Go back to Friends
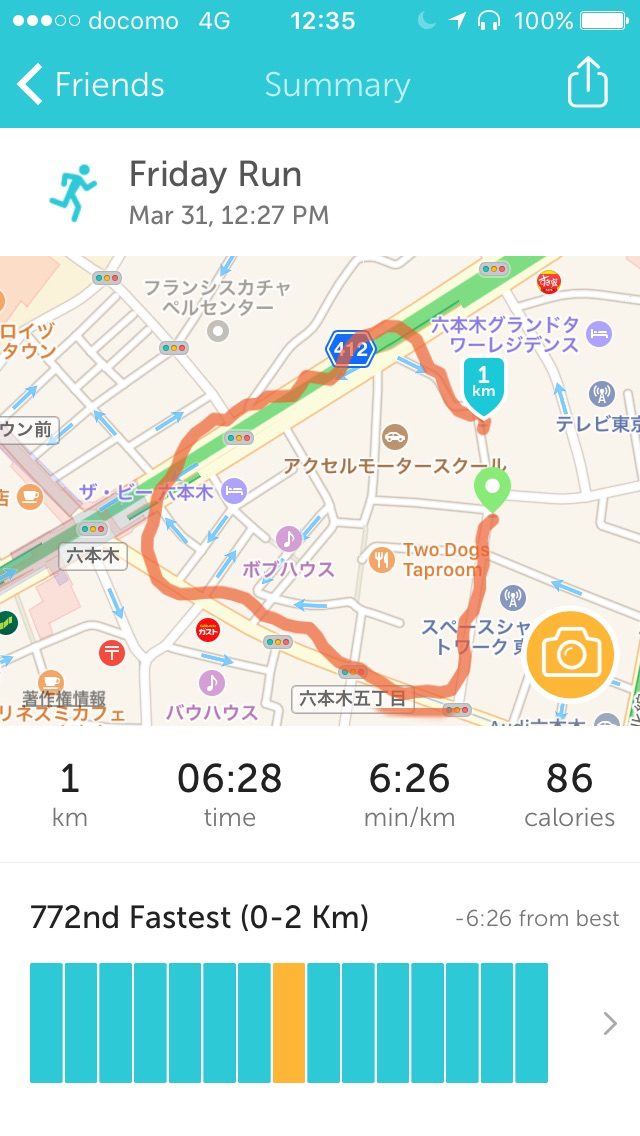Image resolution: width=640 pixels, height=1136 pixels. [x=90, y=85]
